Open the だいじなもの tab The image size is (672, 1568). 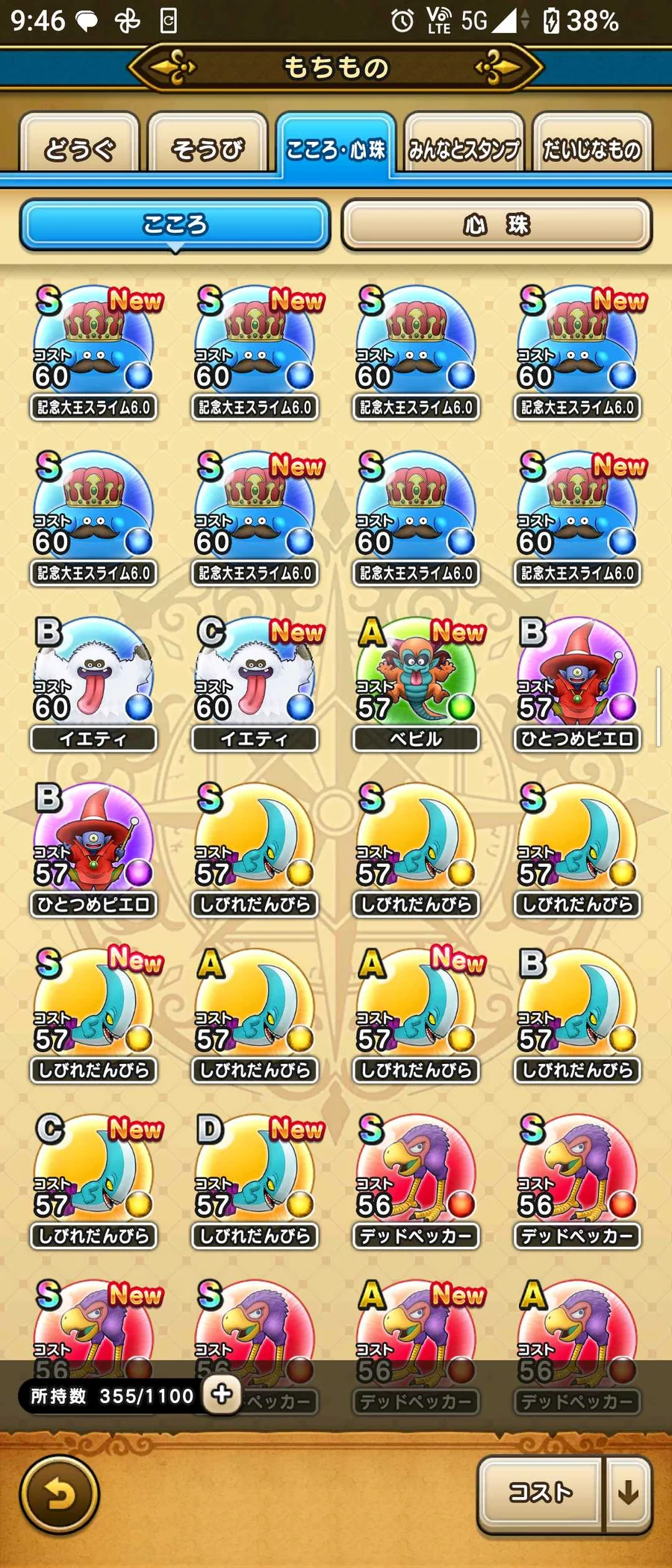(x=592, y=149)
